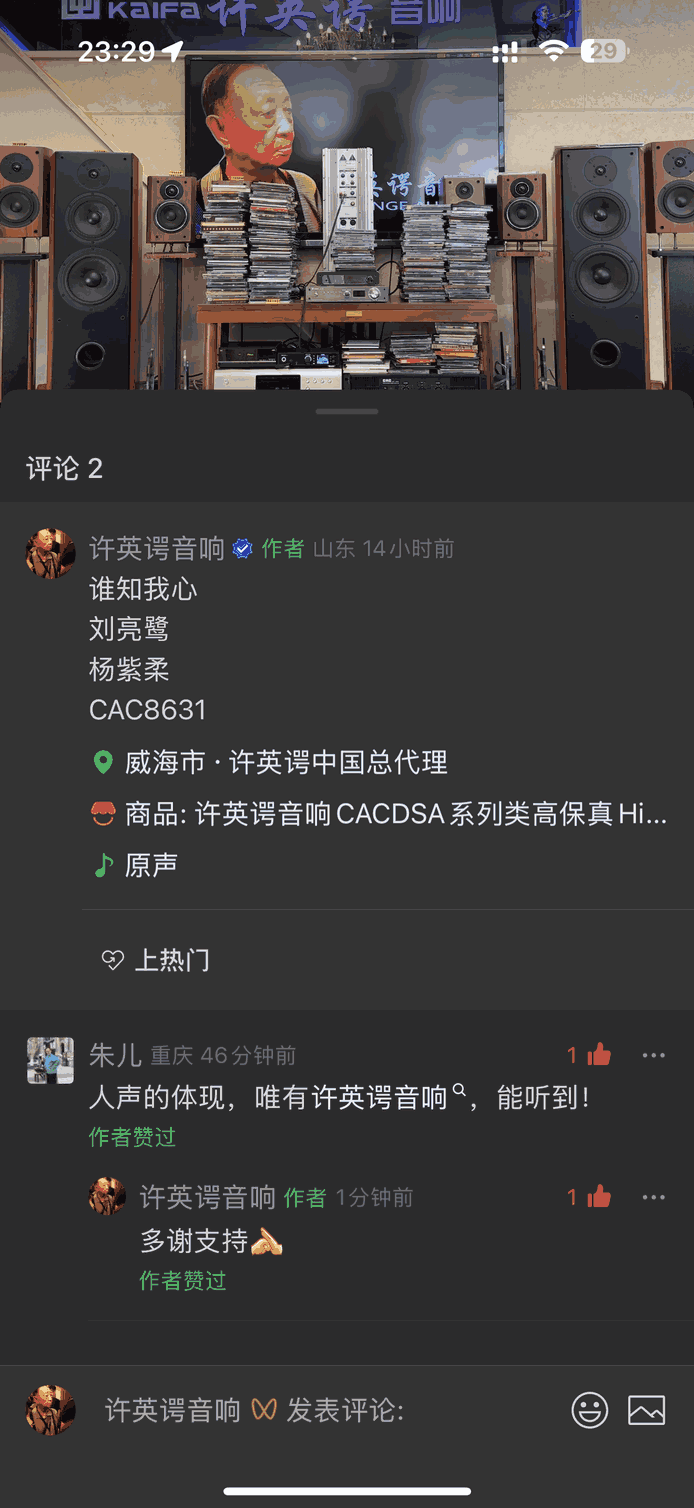Screen dimensions: 694x1508
Task: Attach an image to the comment
Action: click(647, 1410)
